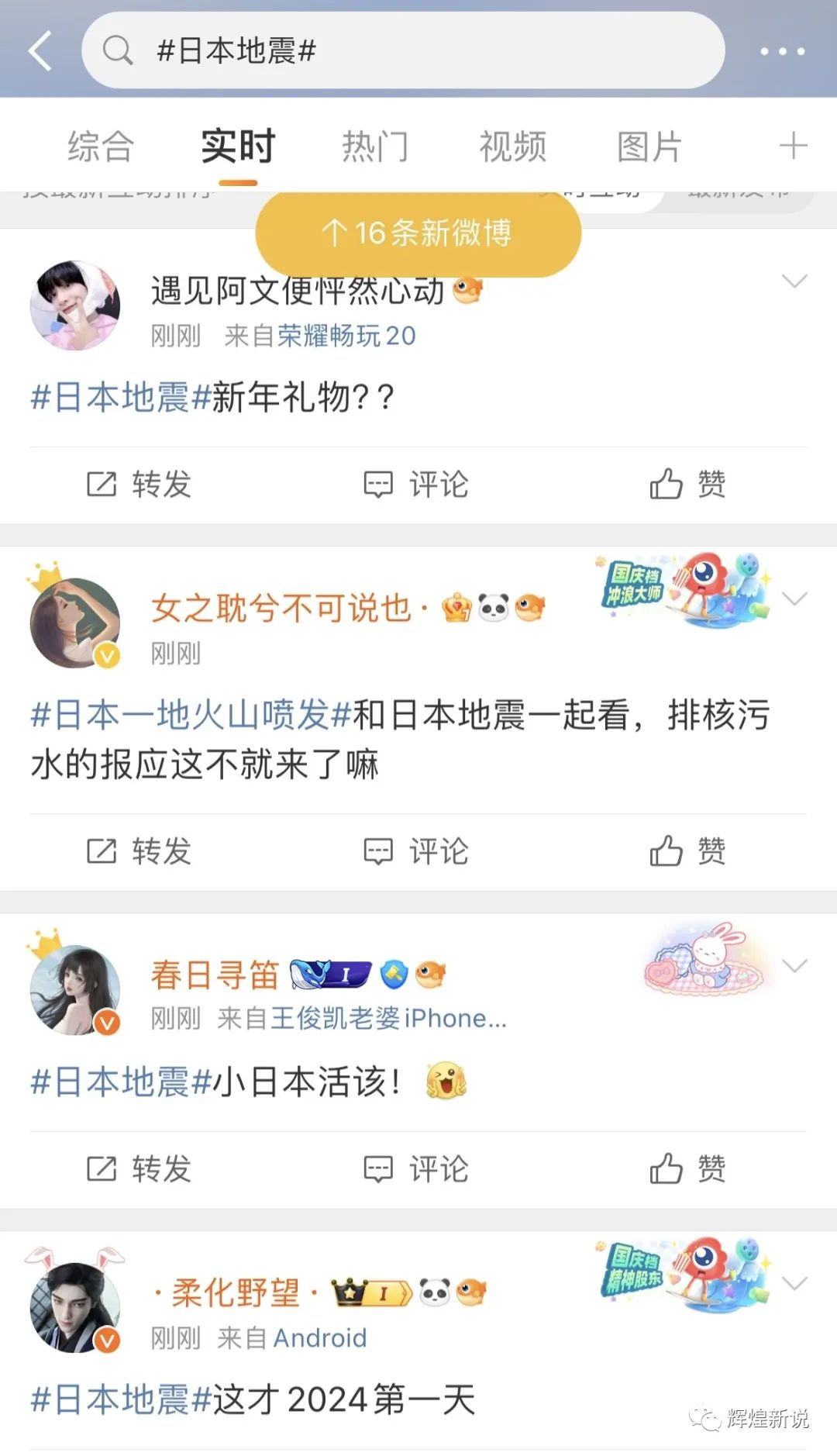Like the post by 女之耽兮不可说也
The height and width of the screenshot is (1456, 837).
click(x=687, y=851)
